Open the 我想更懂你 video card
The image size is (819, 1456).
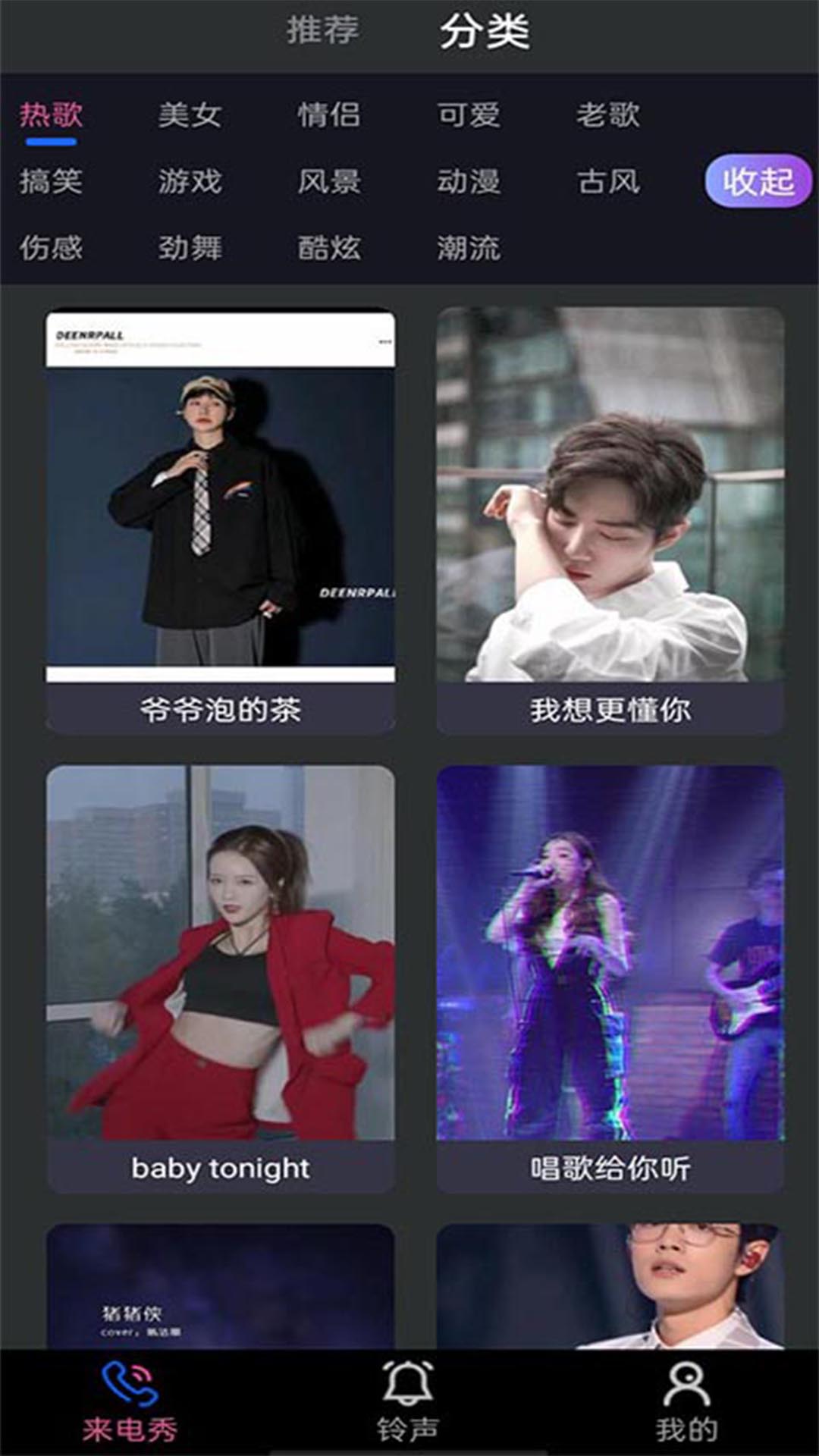coord(610,519)
